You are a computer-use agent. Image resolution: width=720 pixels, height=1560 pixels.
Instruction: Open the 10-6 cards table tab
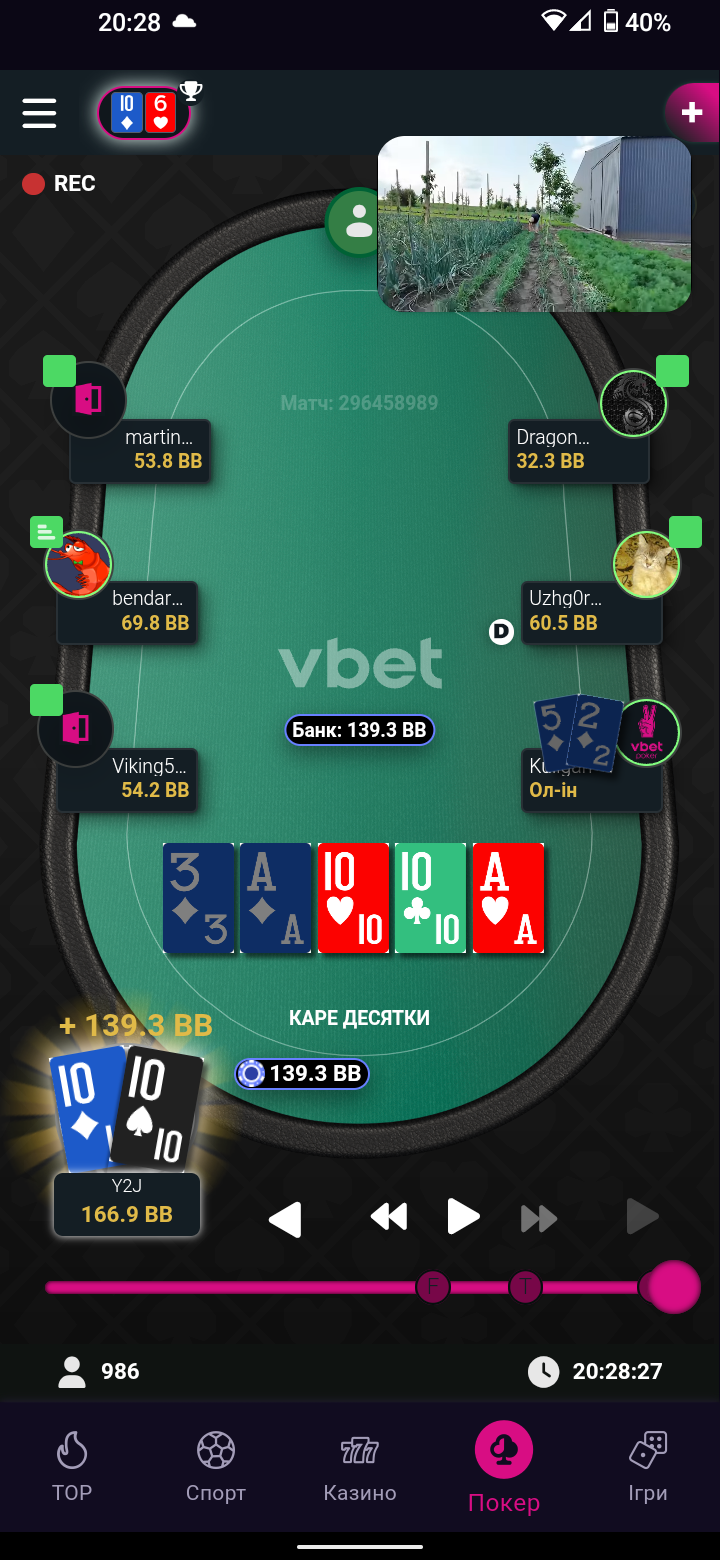click(x=145, y=113)
